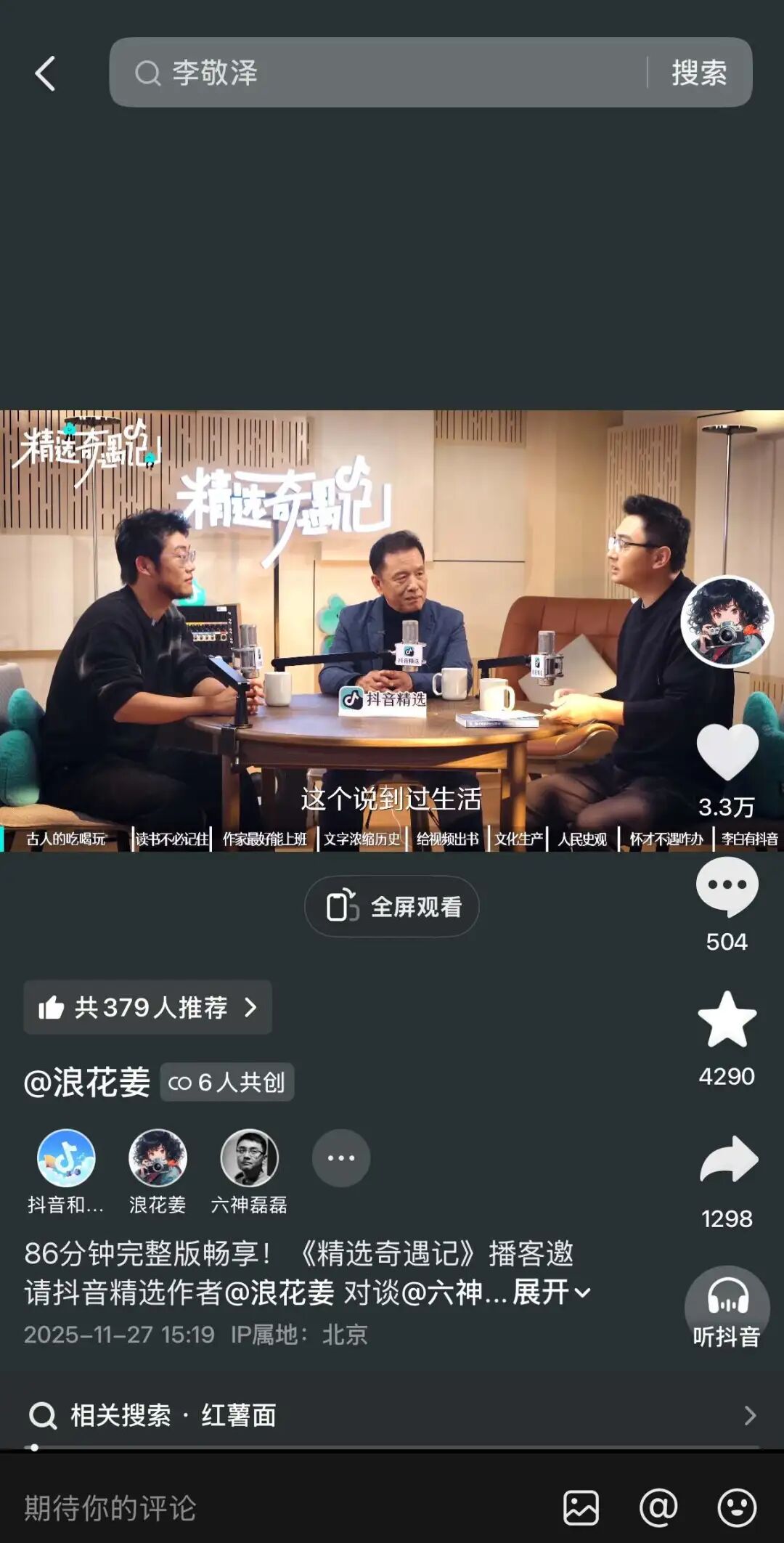Mention someone with the @ icon
Viewport: 784px width, 1543px height.
click(x=658, y=1508)
